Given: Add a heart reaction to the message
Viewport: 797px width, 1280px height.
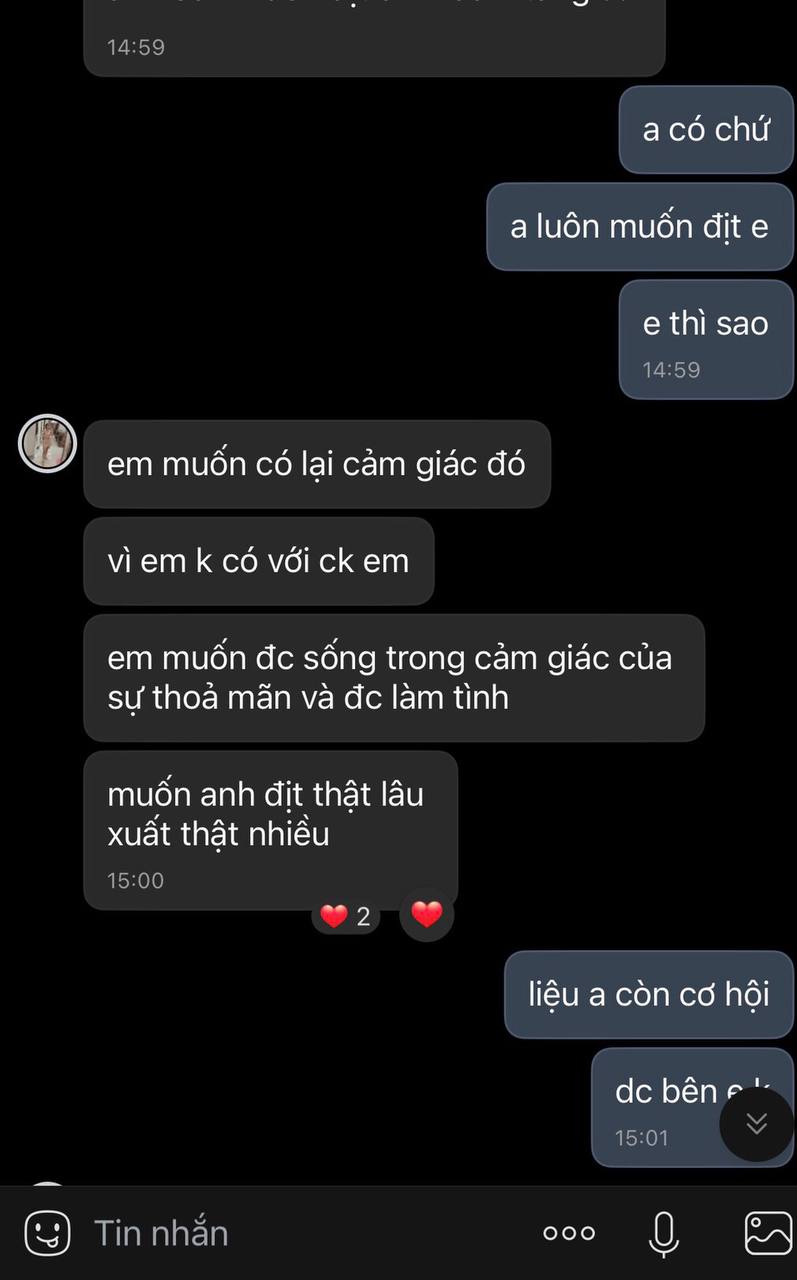Looking at the screenshot, I should click(427, 914).
